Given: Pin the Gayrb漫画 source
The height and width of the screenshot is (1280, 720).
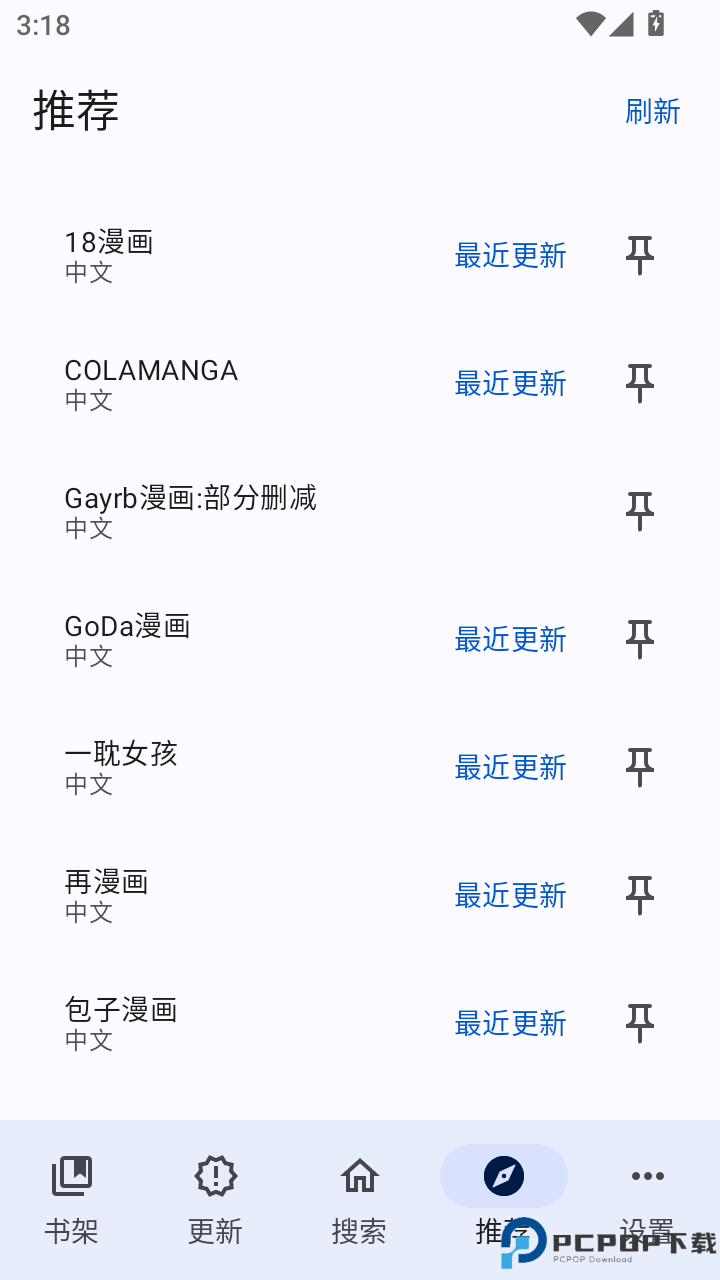Looking at the screenshot, I should pyautogui.click(x=640, y=512).
